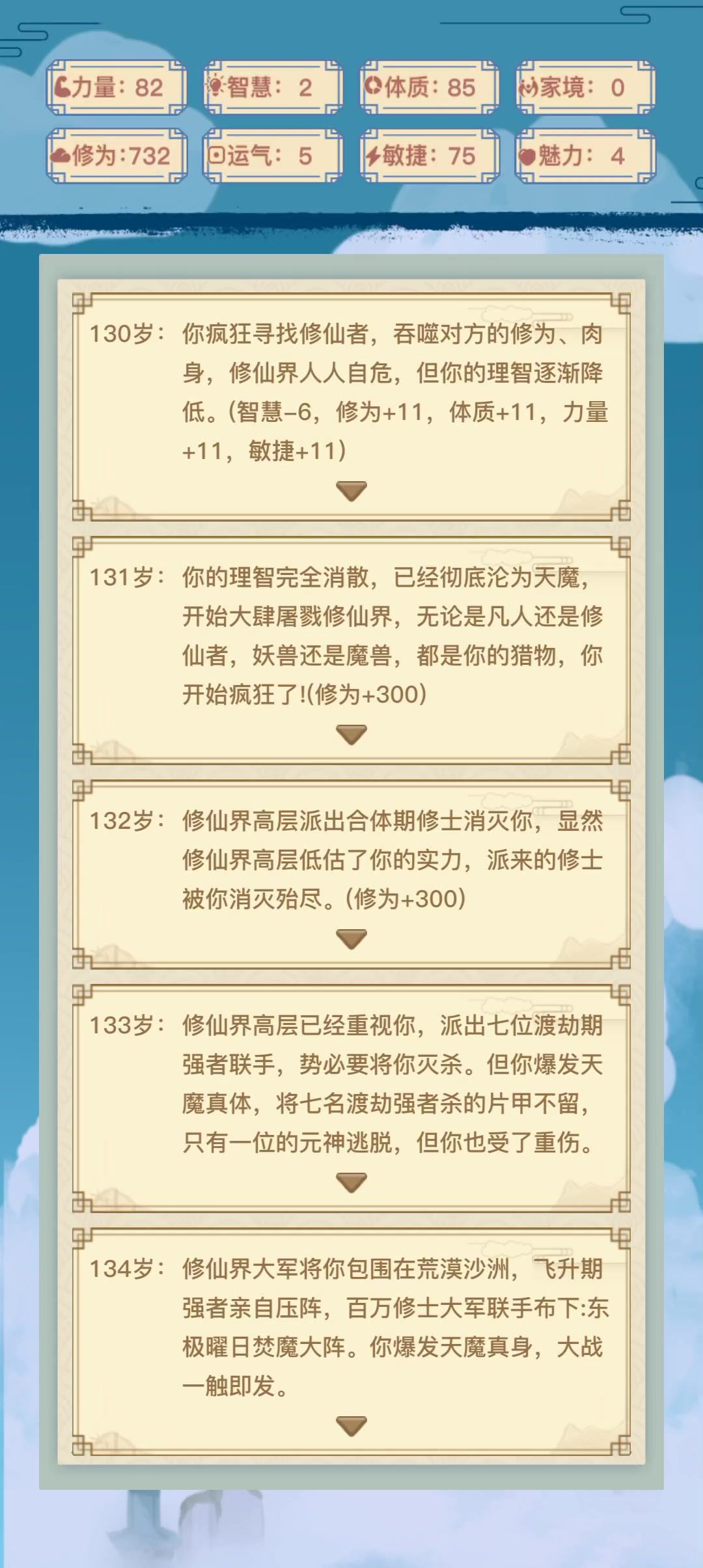Tap the arrow under the 130岁 event
The height and width of the screenshot is (1568, 703).
coord(351,491)
